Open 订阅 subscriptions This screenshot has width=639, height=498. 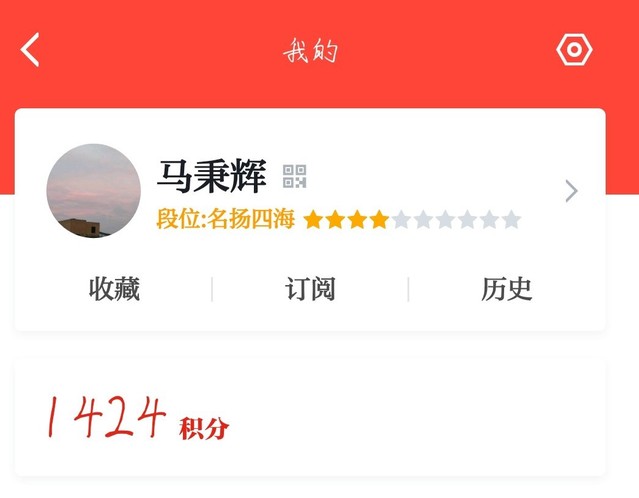coord(310,290)
